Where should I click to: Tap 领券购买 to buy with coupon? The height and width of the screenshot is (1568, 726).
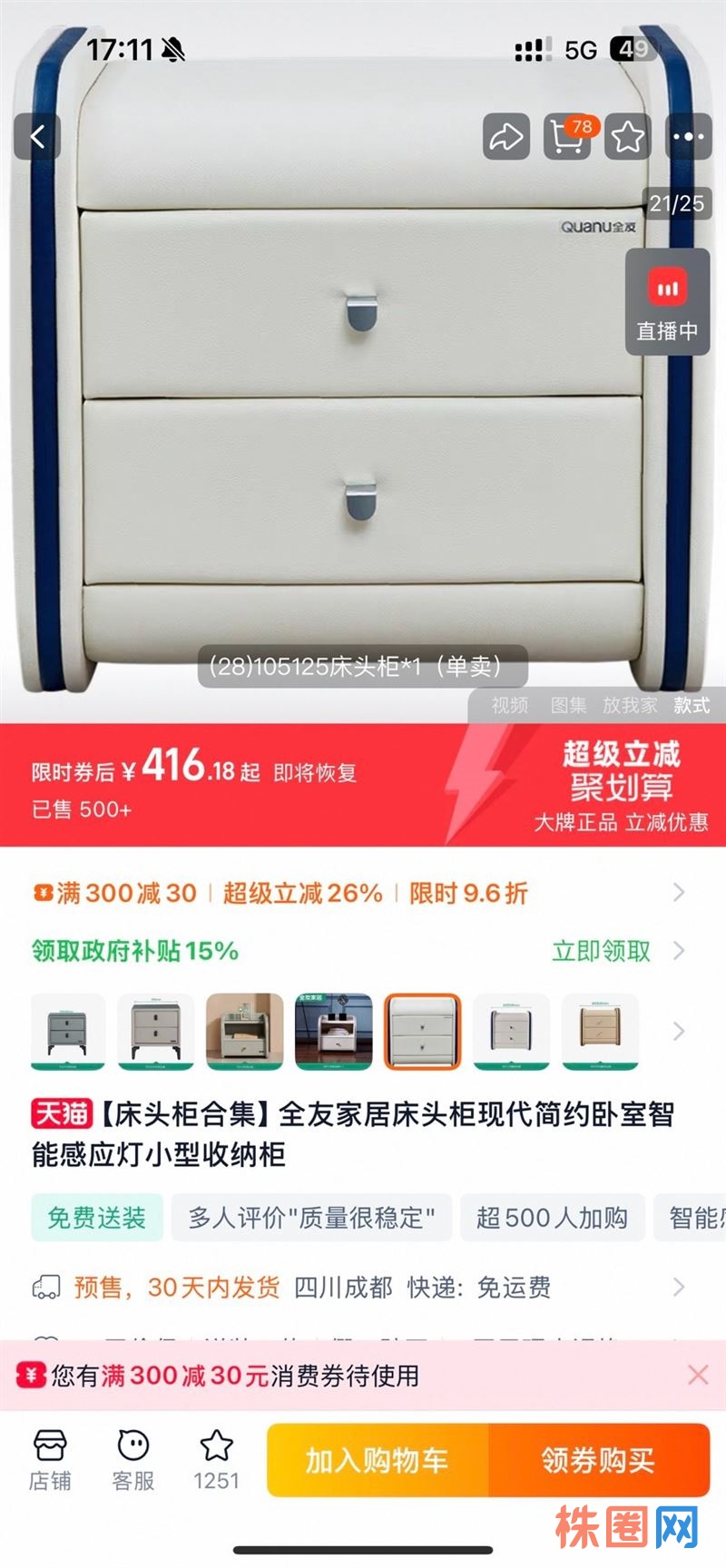(x=599, y=1460)
